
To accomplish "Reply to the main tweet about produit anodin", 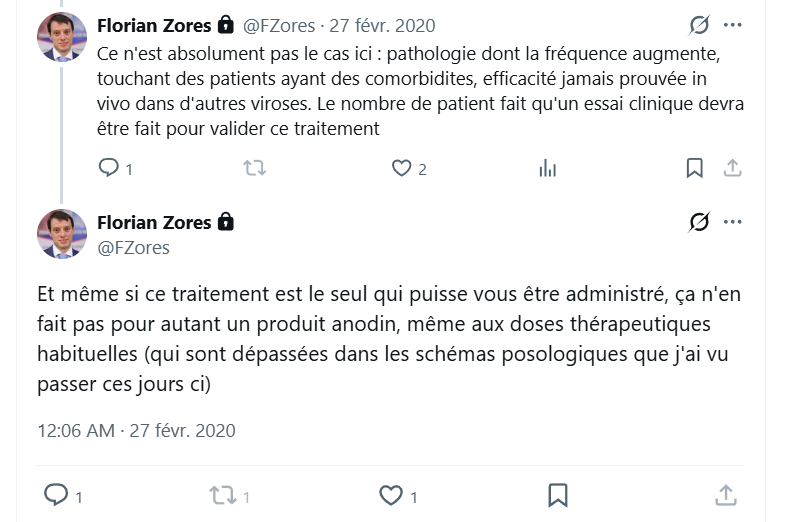I will pos(57,495).
